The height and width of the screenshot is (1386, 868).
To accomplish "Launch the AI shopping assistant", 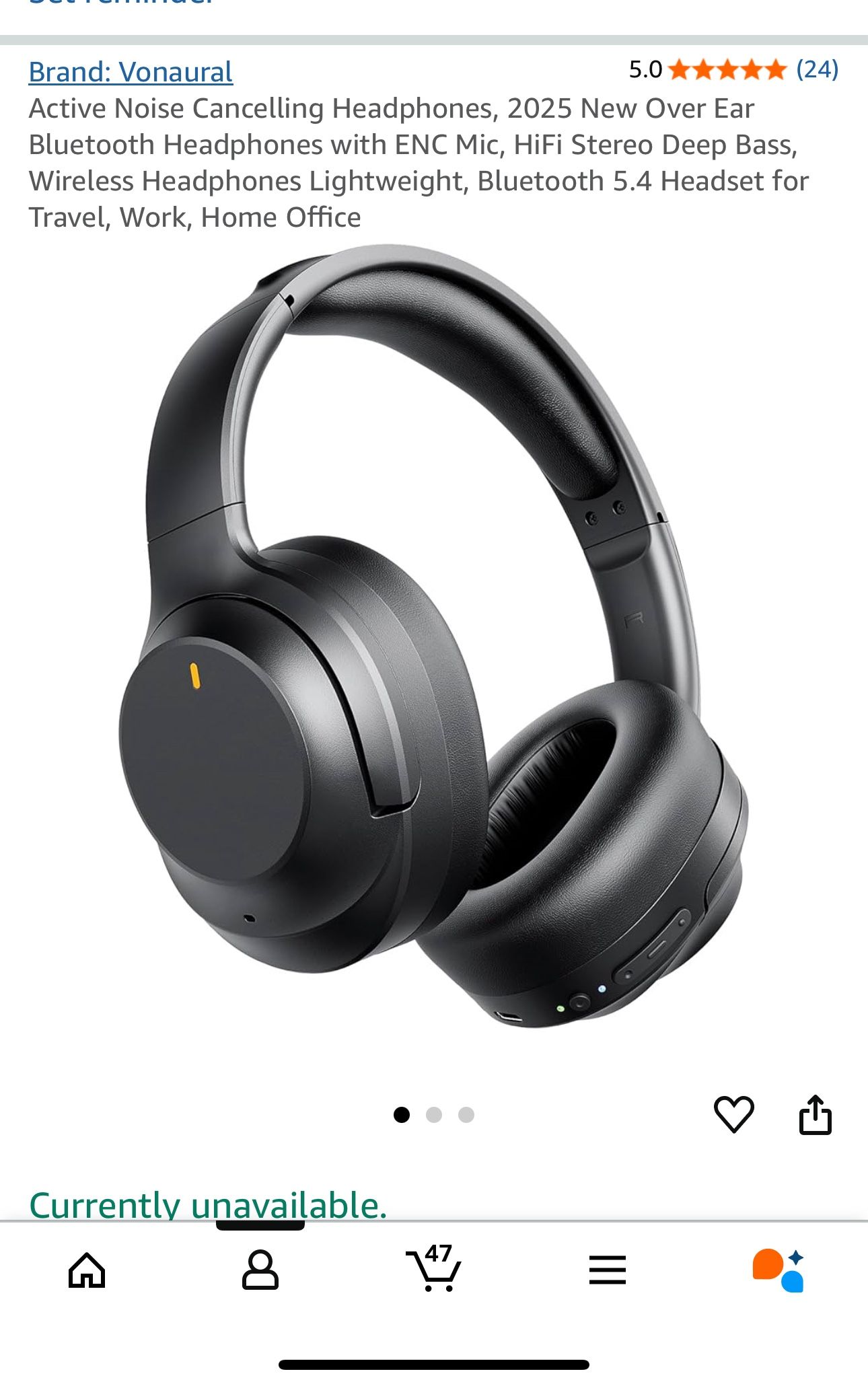I will pyautogui.click(x=779, y=1270).
